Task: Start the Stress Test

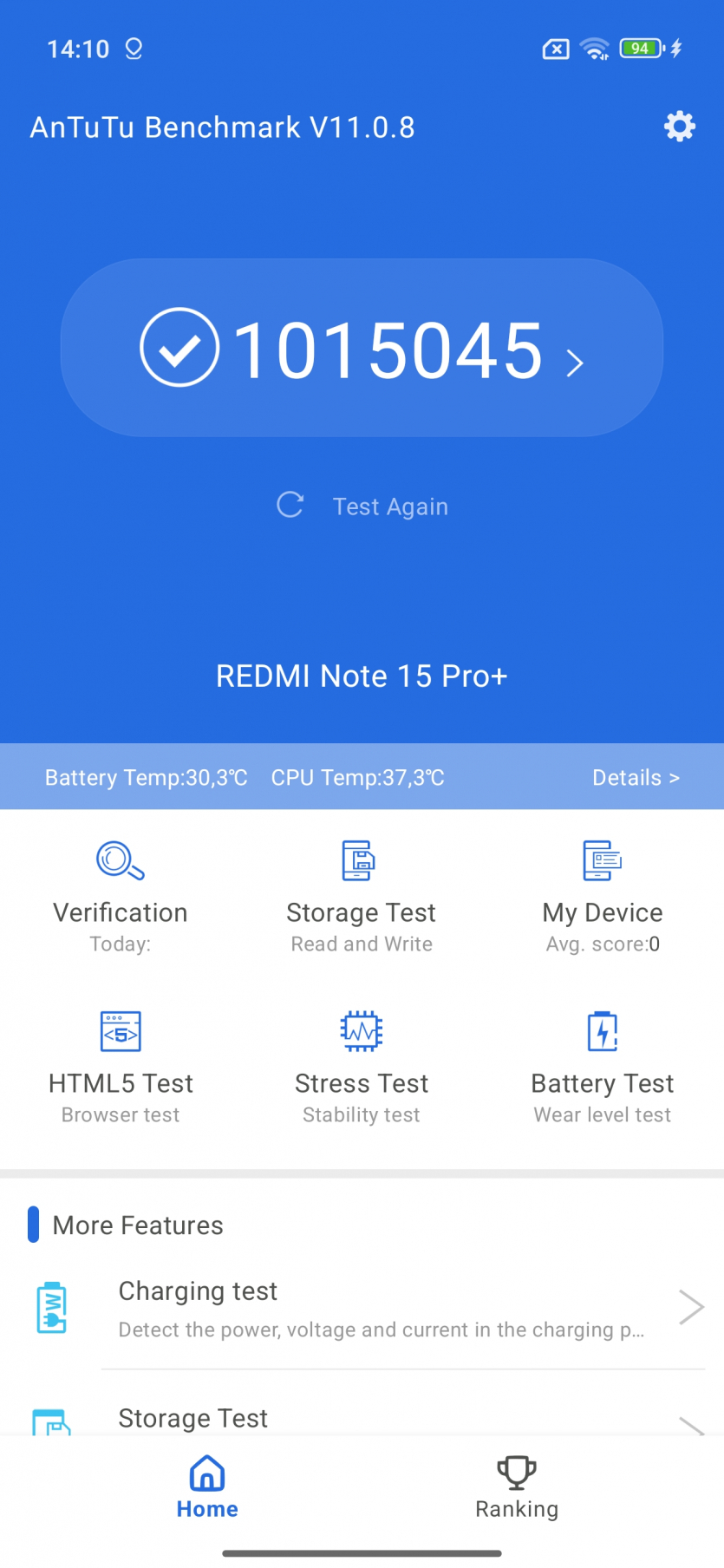Action: coord(362,1067)
